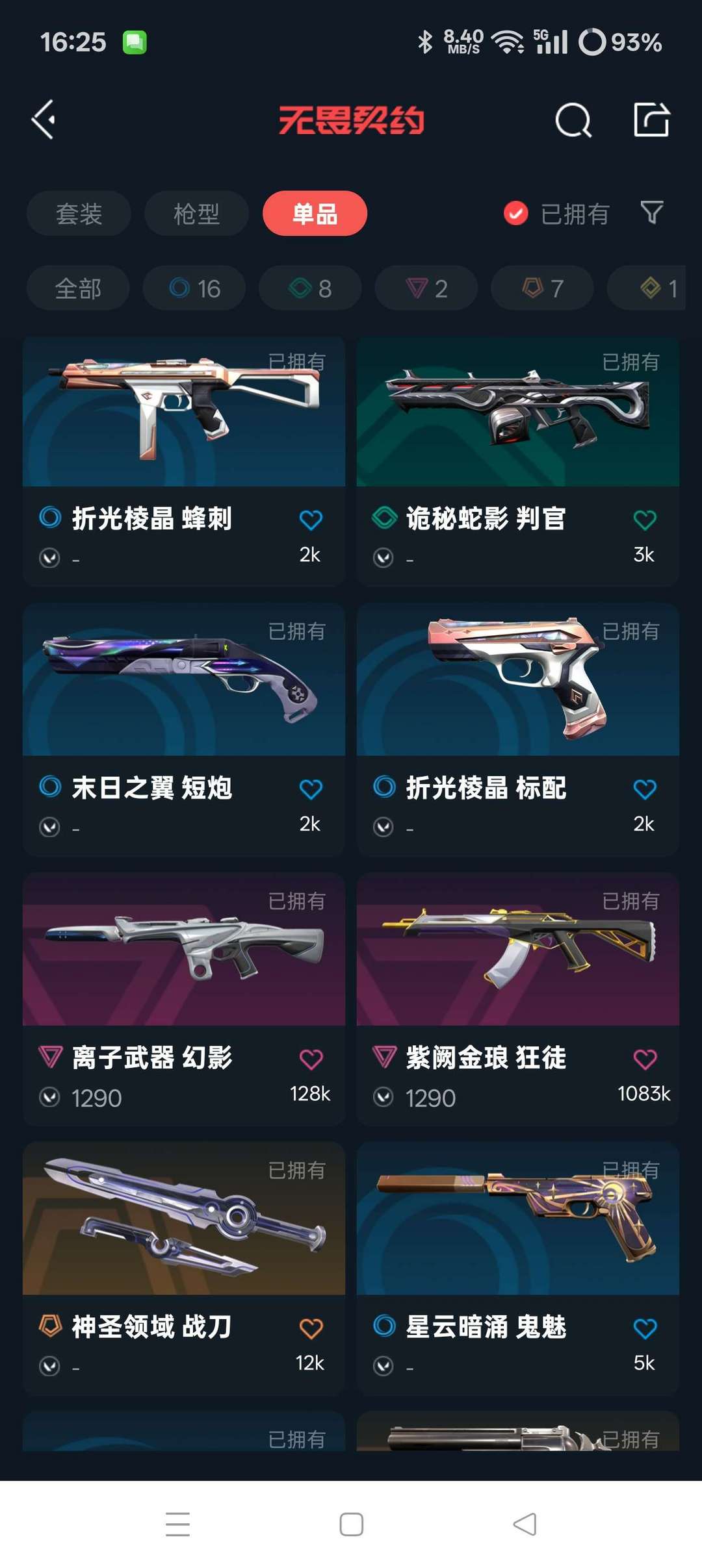Filter by the pink tier chip 2
Image resolution: width=702 pixels, height=1568 pixels.
coord(426,288)
